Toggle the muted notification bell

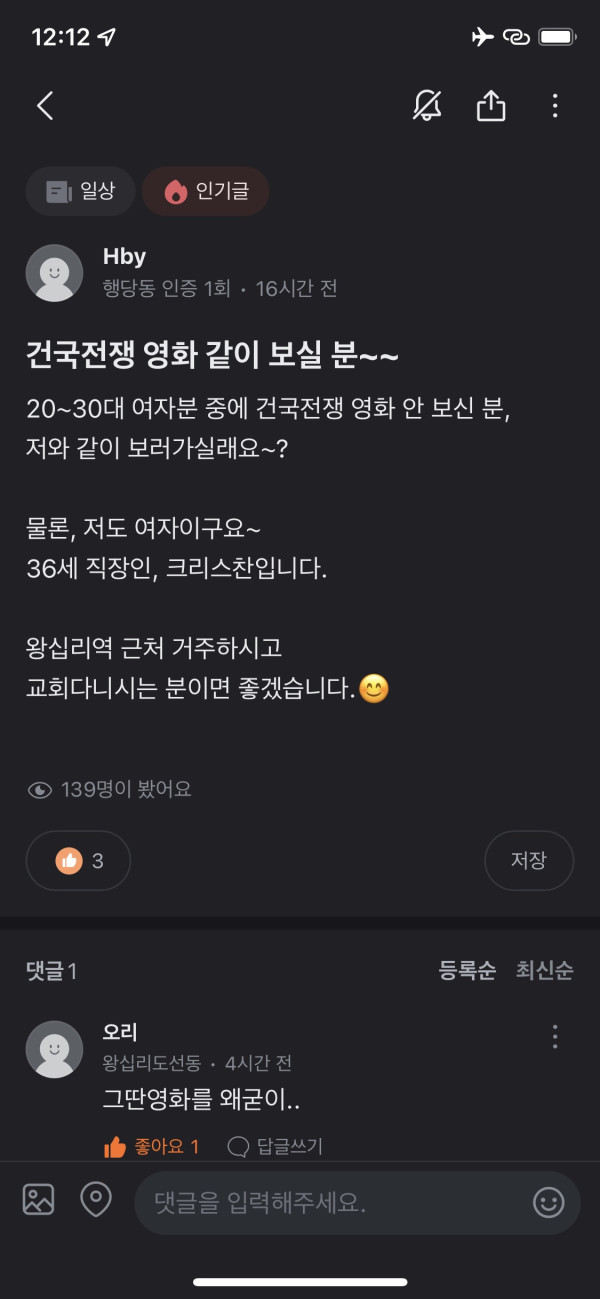(427, 106)
